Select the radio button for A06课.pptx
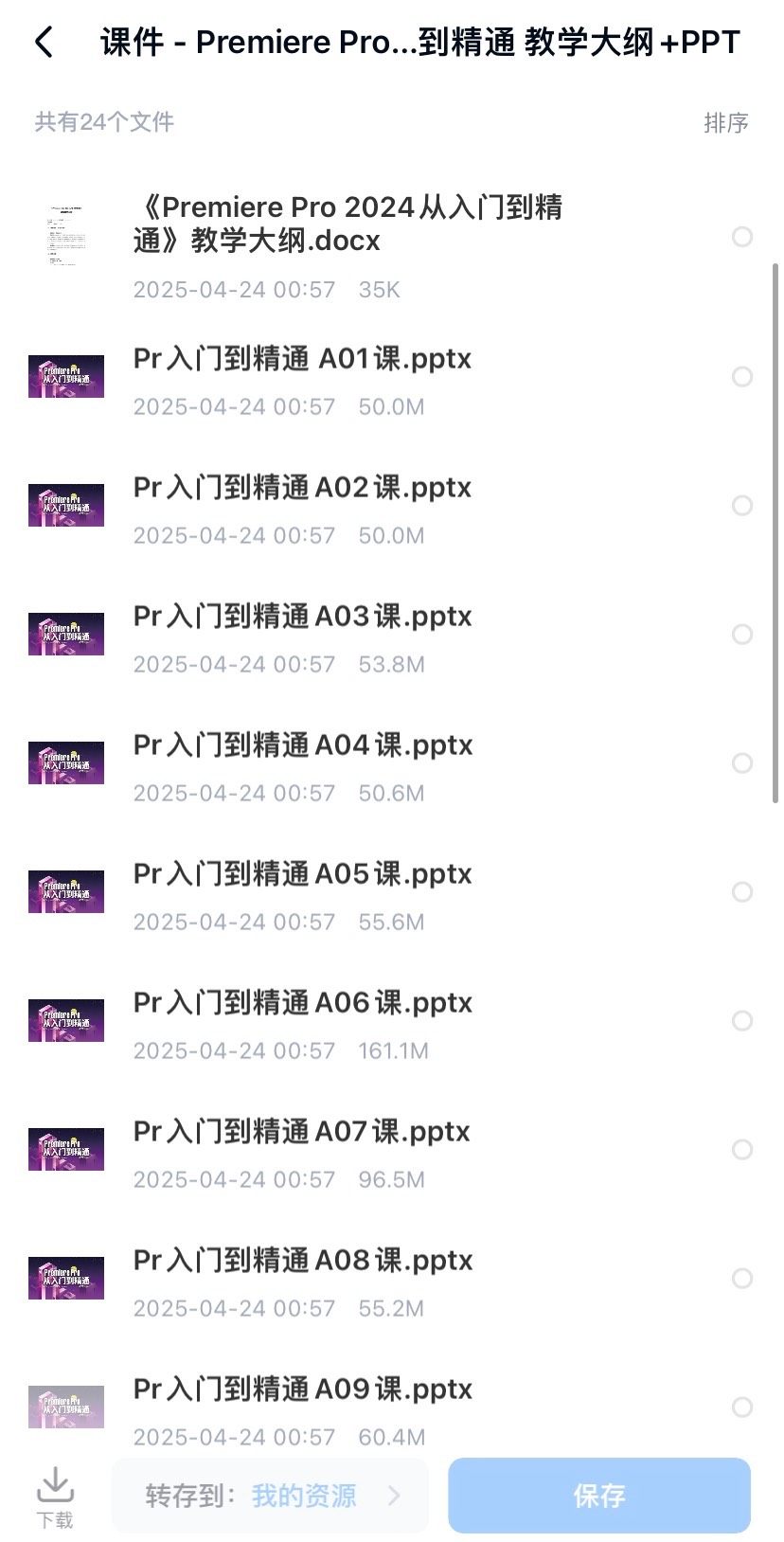Viewport: 784px width, 1542px height. [742, 1021]
